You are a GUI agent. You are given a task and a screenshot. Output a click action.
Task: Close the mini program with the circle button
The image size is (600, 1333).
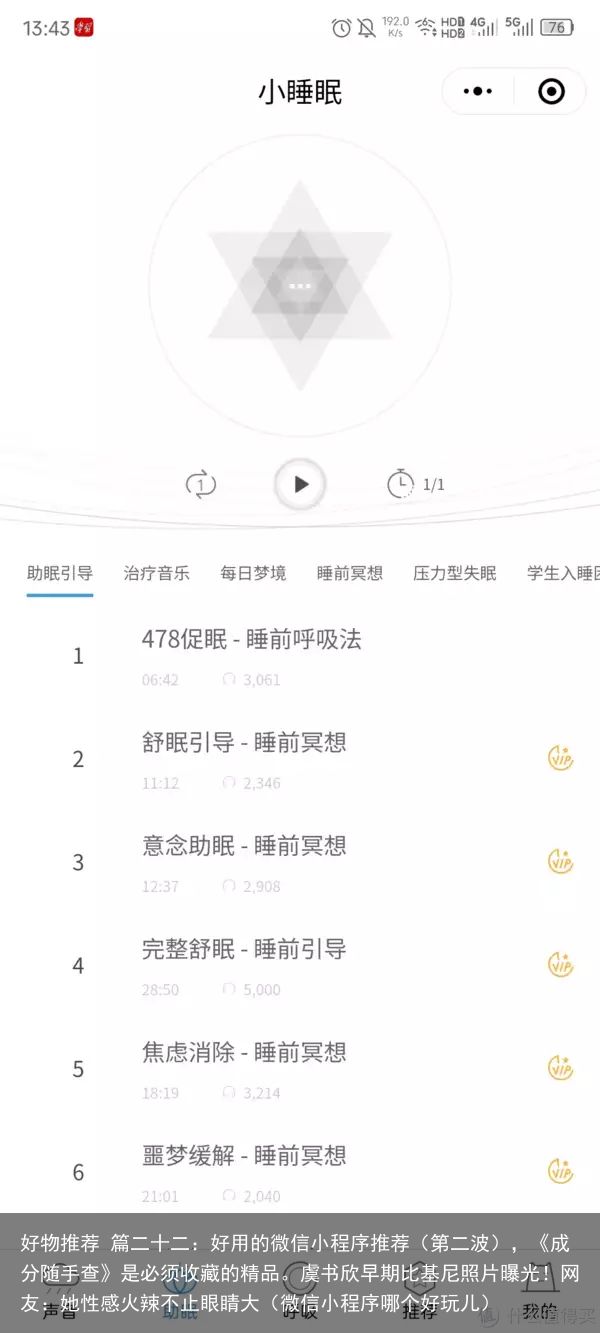[551, 92]
